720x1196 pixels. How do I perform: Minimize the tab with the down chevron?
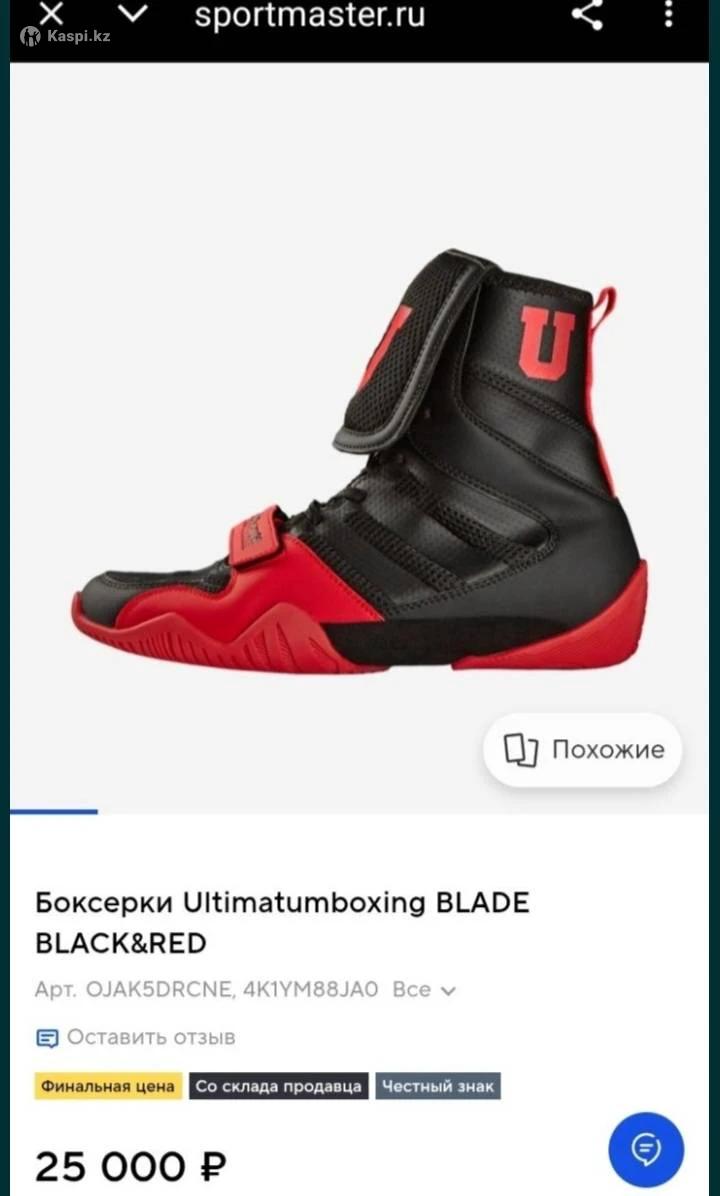tap(132, 14)
